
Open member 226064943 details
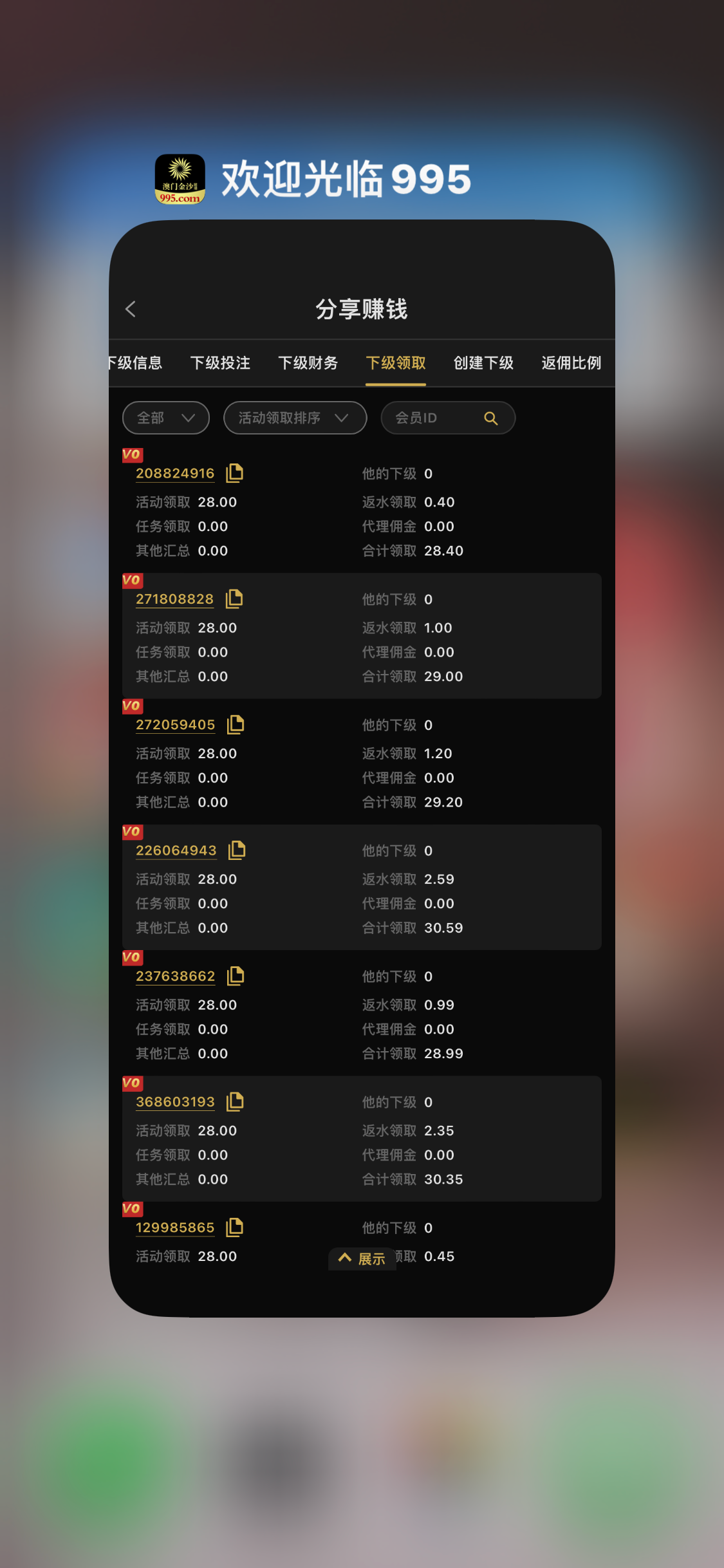[176, 850]
